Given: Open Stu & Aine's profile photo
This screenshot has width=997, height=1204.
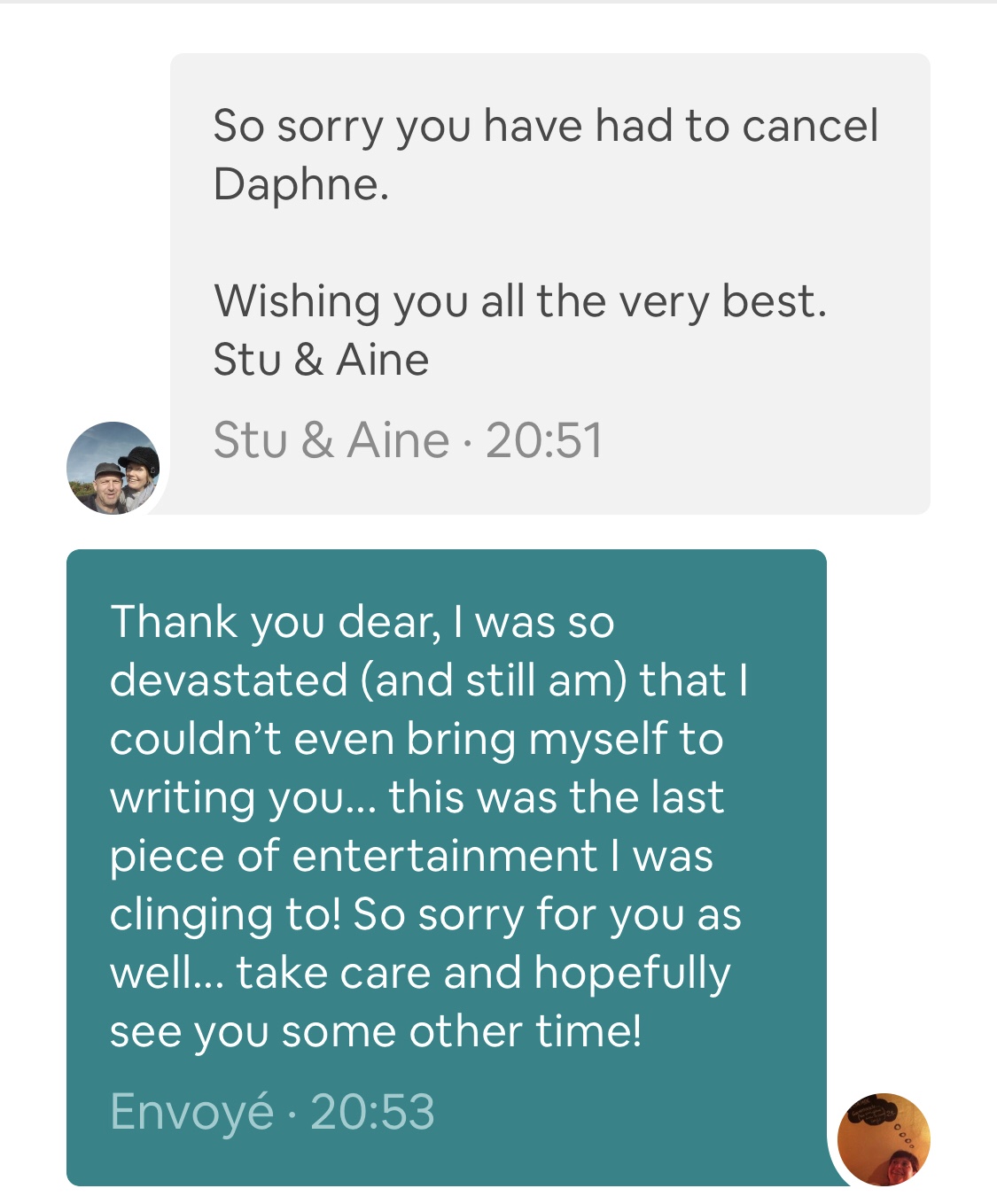Looking at the screenshot, I should [113, 468].
